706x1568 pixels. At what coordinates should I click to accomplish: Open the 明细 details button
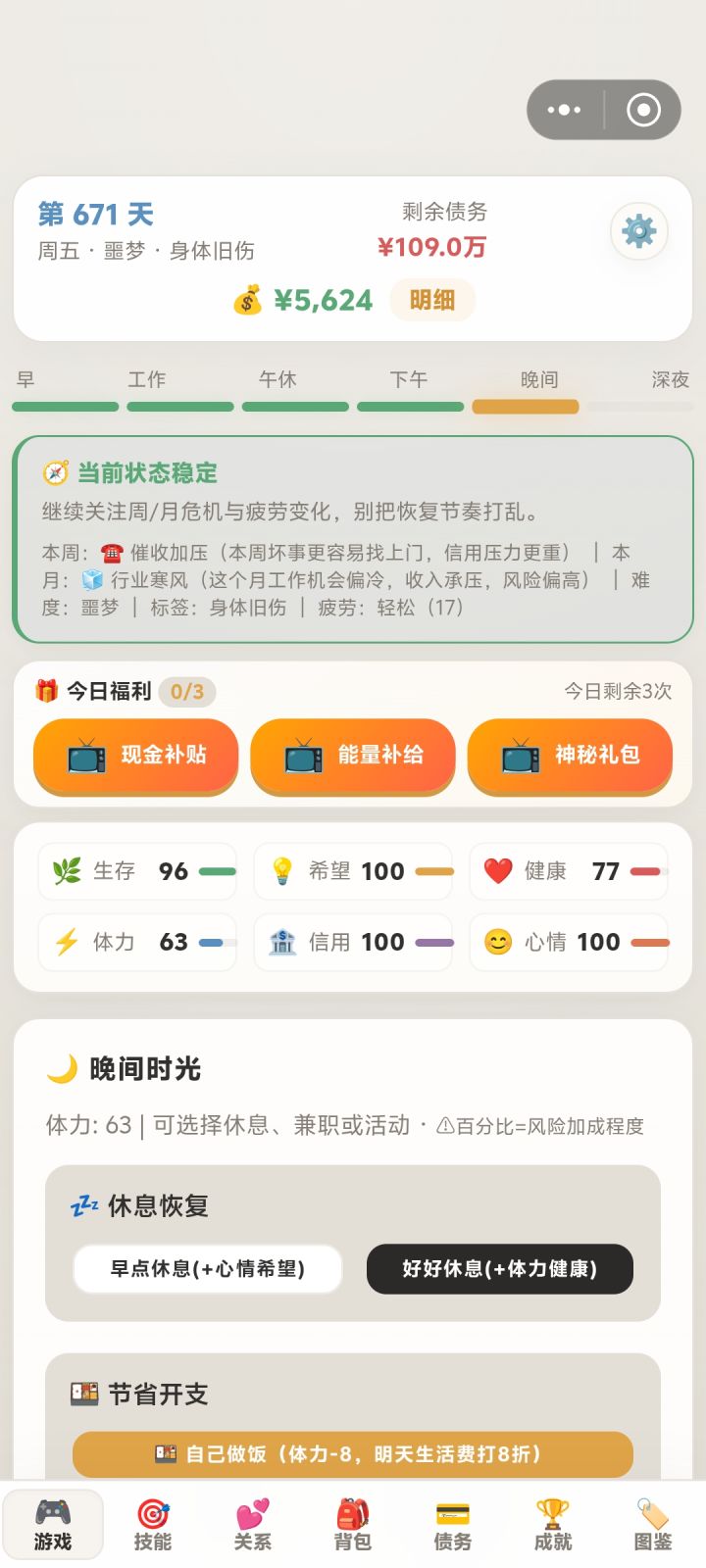[x=431, y=300]
